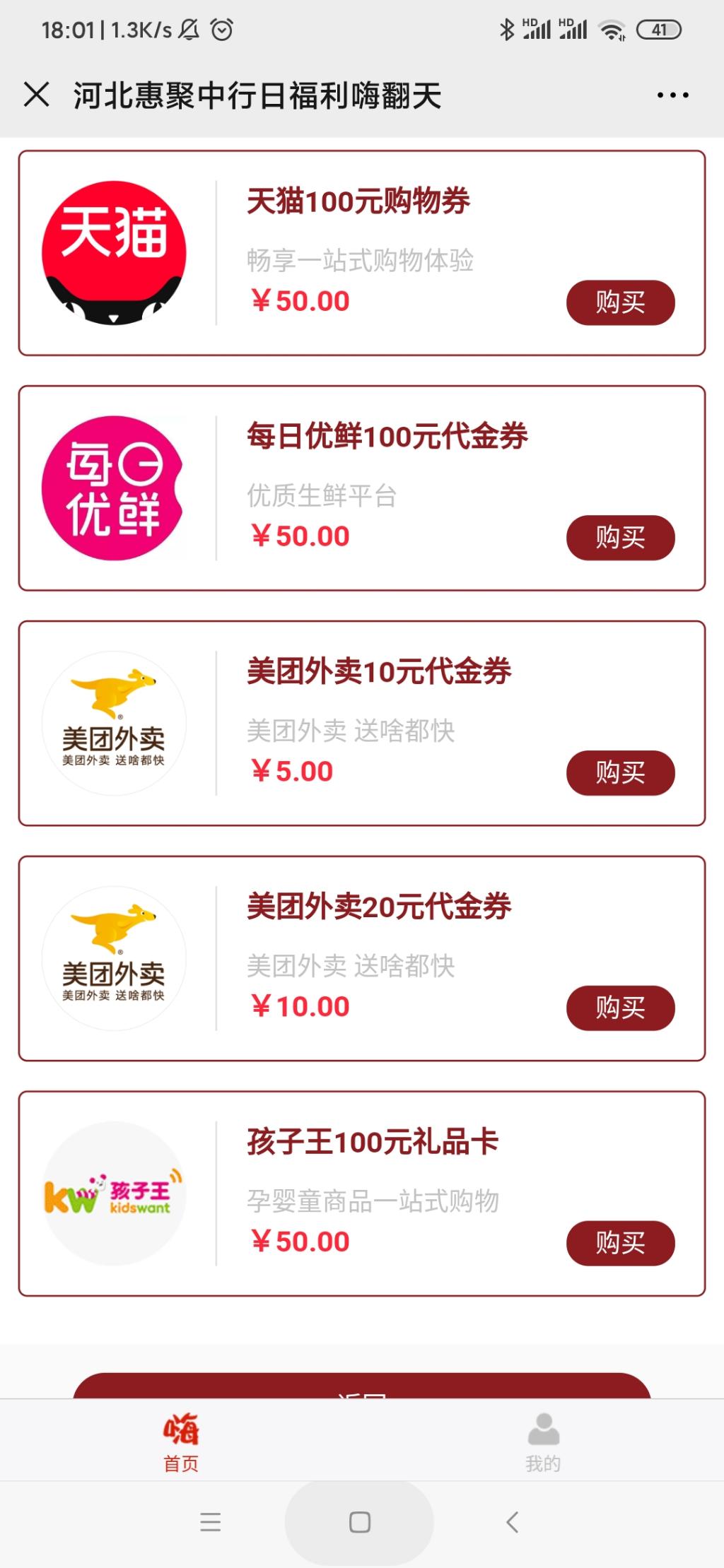Tap the system back button
Image resolution: width=724 pixels, height=1568 pixels.
513,1521
